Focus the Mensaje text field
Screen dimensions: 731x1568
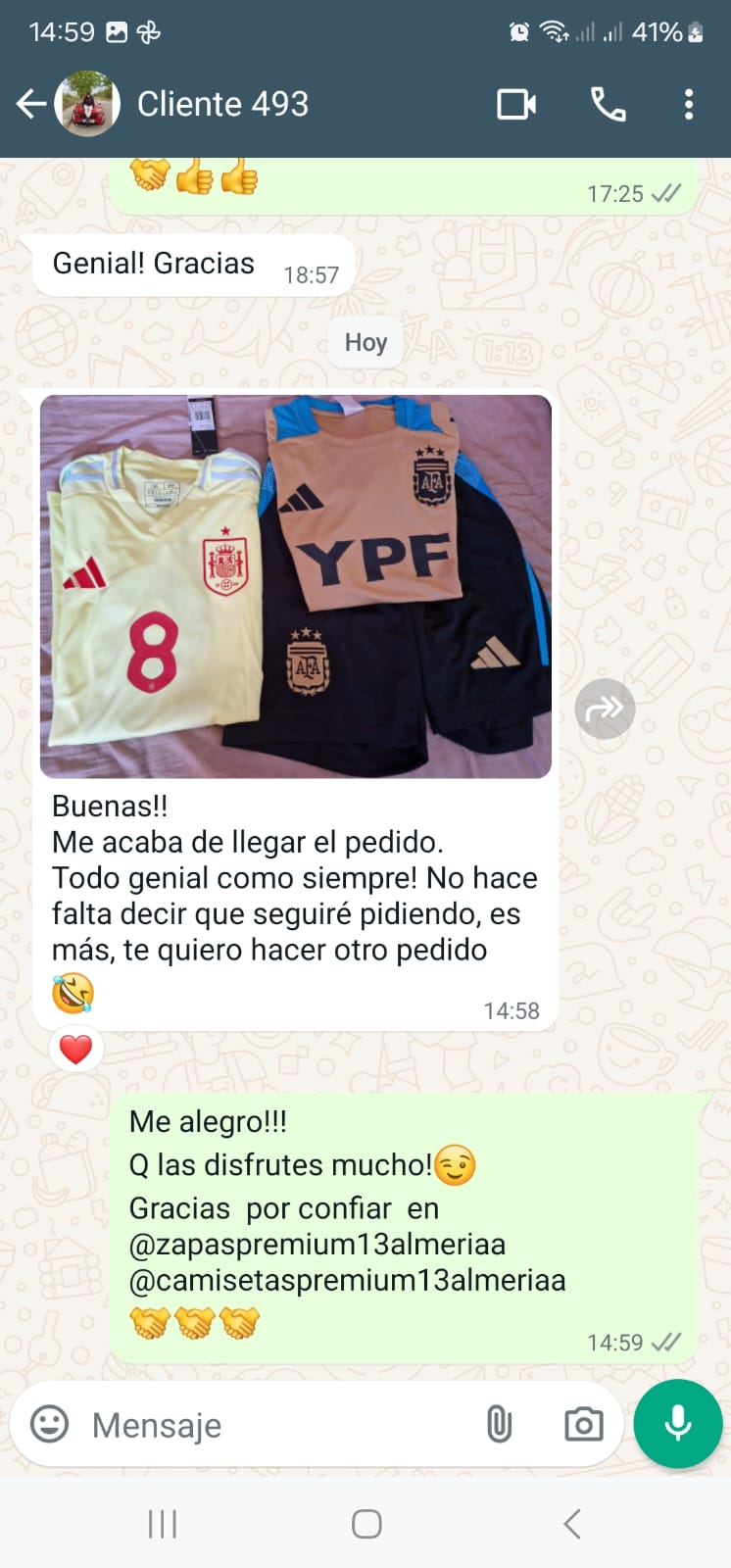tap(274, 1425)
